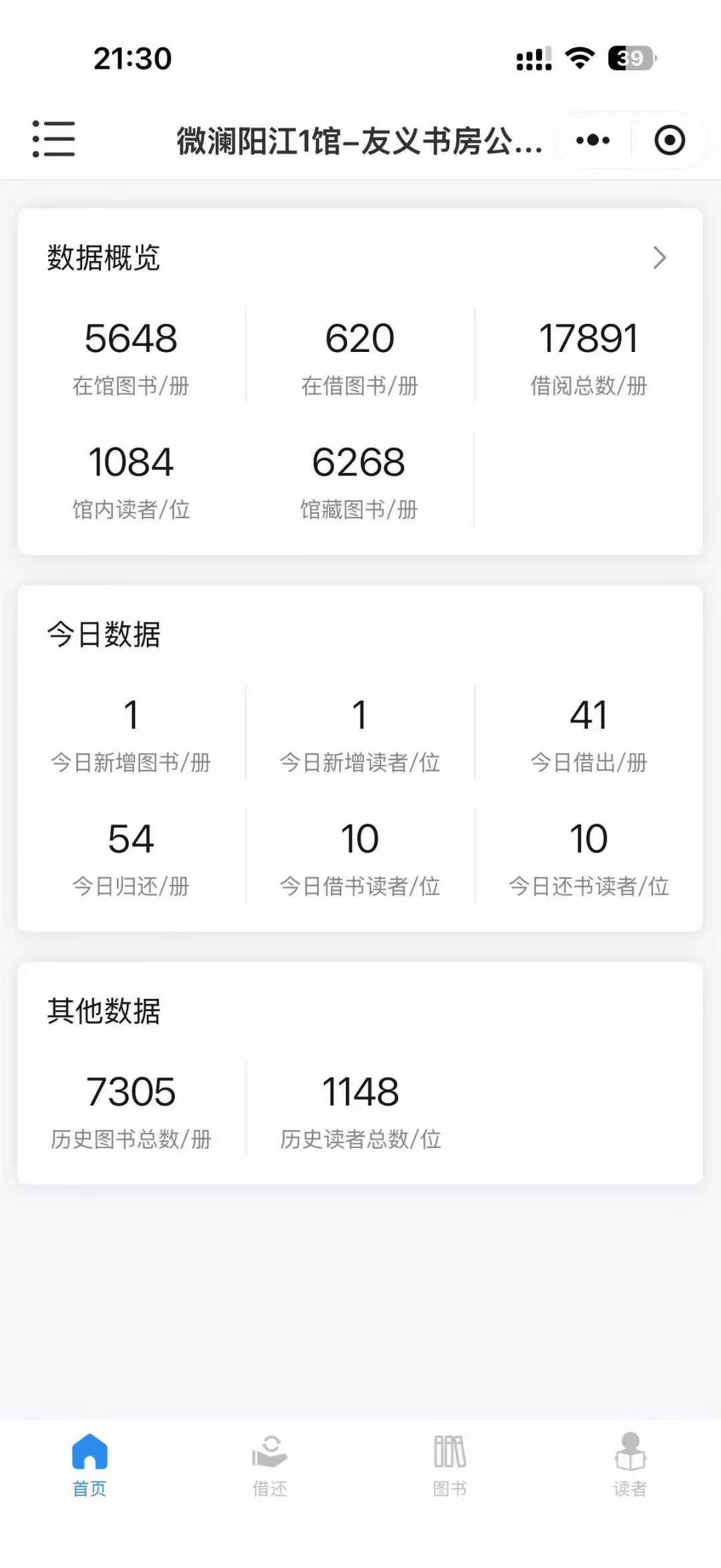The image size is (721, 1568).
Task: Open the list menu icon
Action: [x=54, y=139]
